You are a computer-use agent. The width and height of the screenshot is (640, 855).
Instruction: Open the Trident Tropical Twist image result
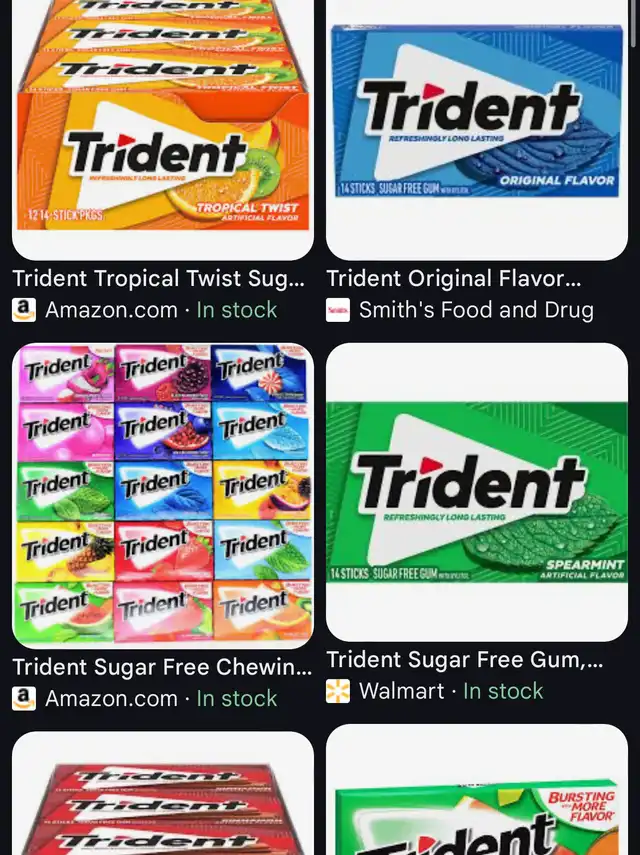pos(163,130)
